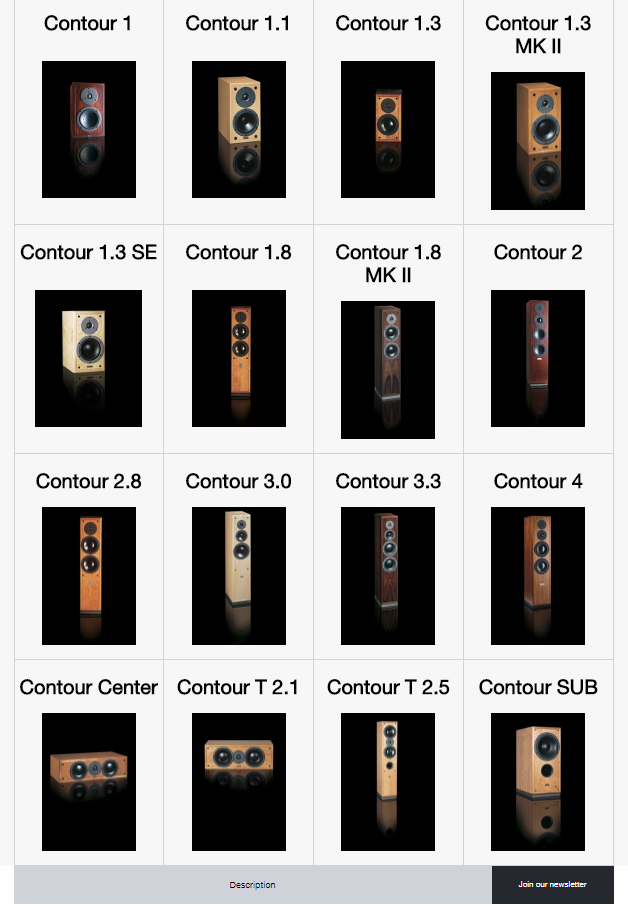628x906 pixels.
Task: Open the Contour Center speaker
Action: pyautogui.click(x=89, y=781)
